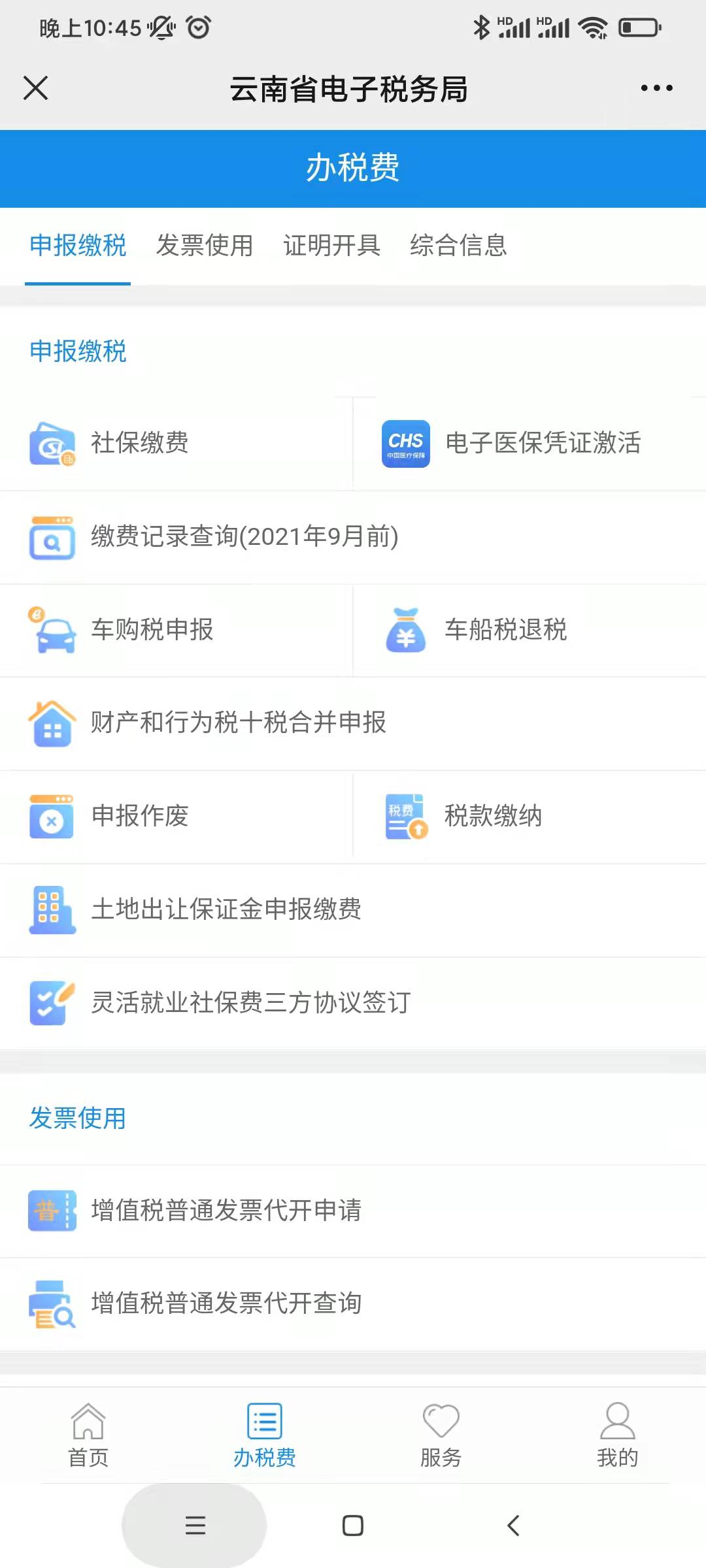This screenshot has height=1568, width=706.
Task: Open 缴费记录查询(2021年9月前)
Action: 353,537
